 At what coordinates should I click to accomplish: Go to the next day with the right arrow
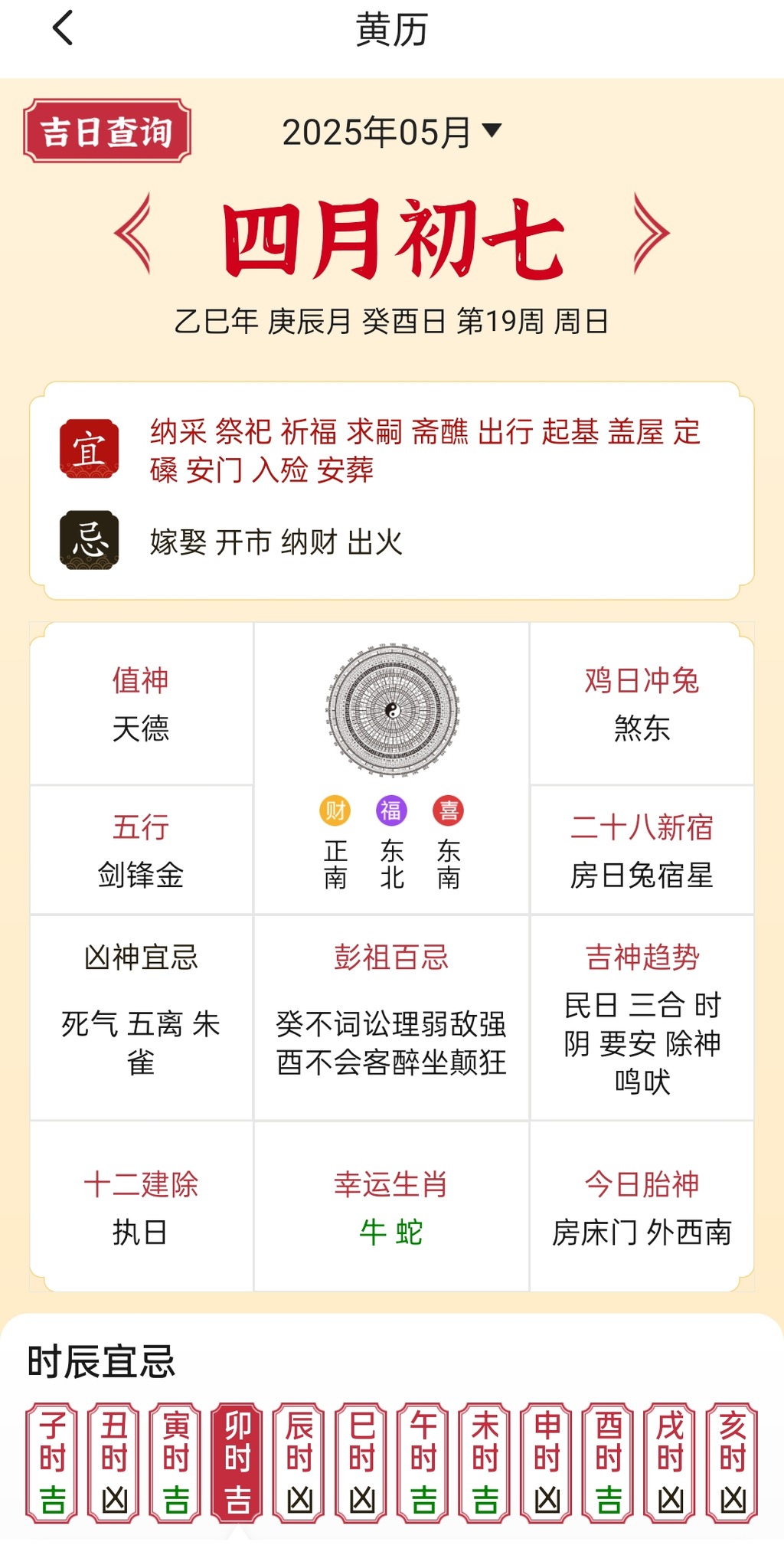click(651, 233)
